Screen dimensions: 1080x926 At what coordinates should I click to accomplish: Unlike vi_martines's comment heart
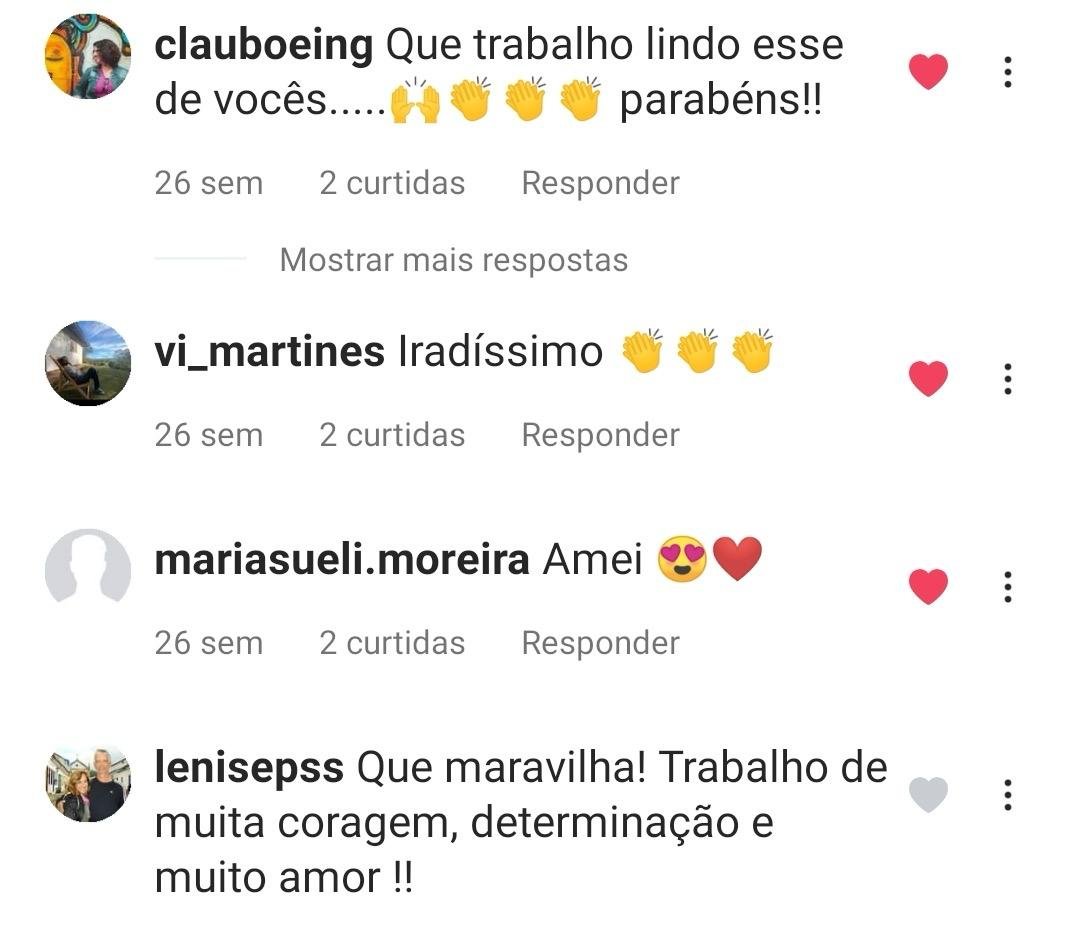click(x=928, y=378)
